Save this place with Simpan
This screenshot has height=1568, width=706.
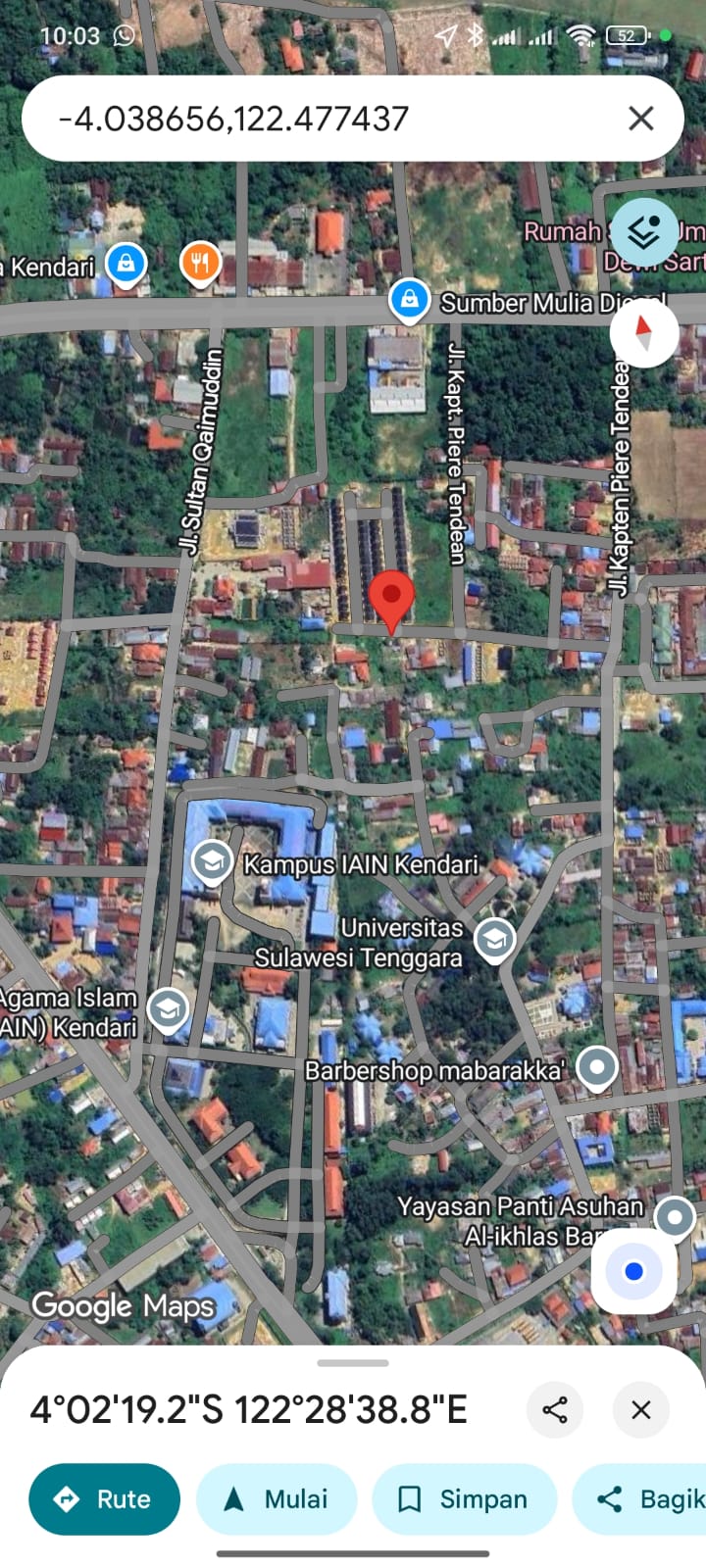464,1498
